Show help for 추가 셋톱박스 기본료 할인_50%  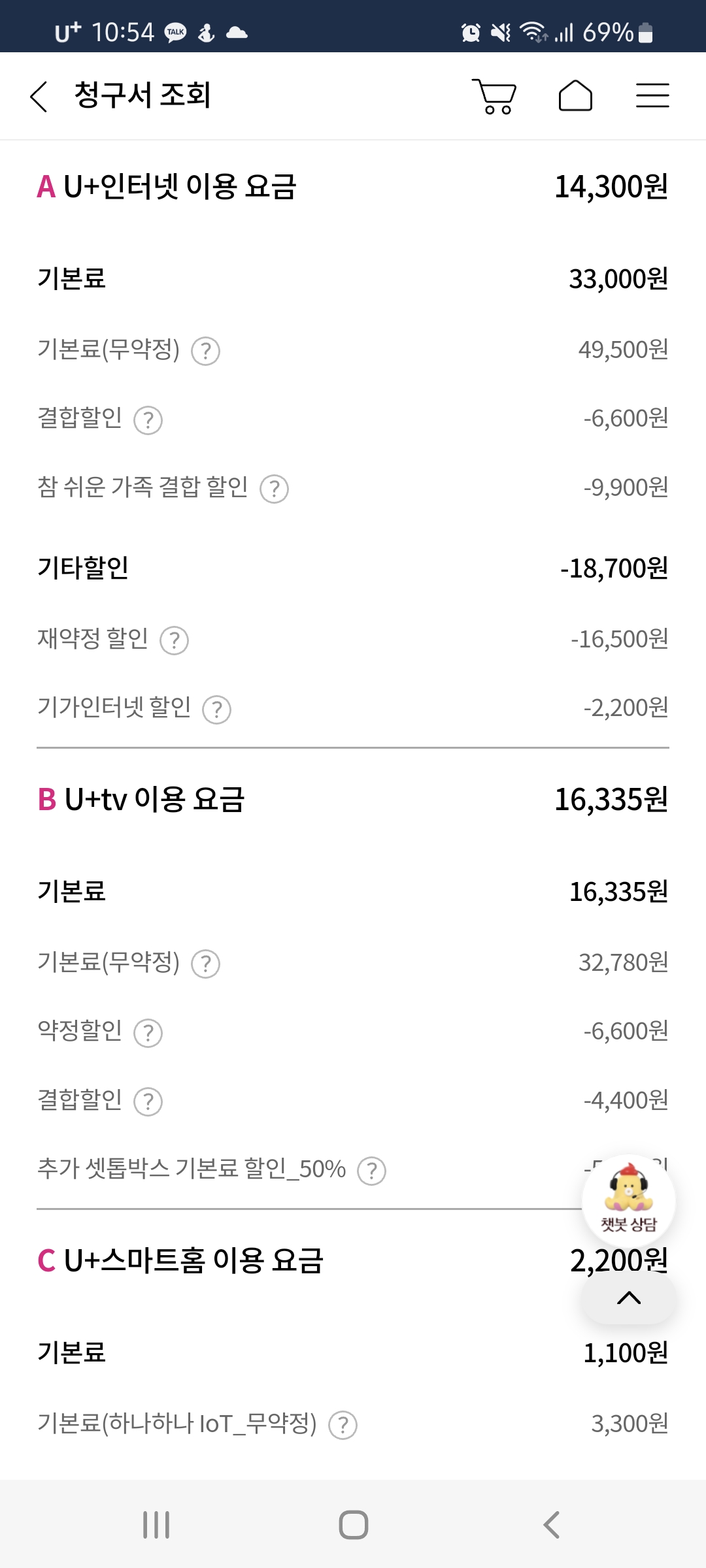371,1171
